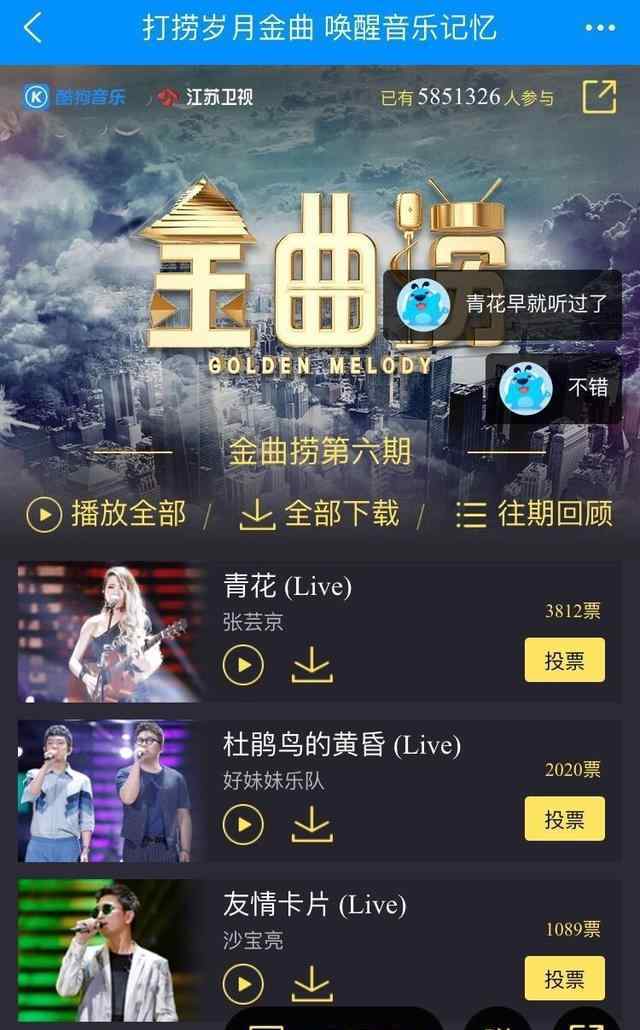Vote for 杜鹃鸟的黄昏 (Live)
This screenshot has height=1030, width=640.
coord(564,819)
